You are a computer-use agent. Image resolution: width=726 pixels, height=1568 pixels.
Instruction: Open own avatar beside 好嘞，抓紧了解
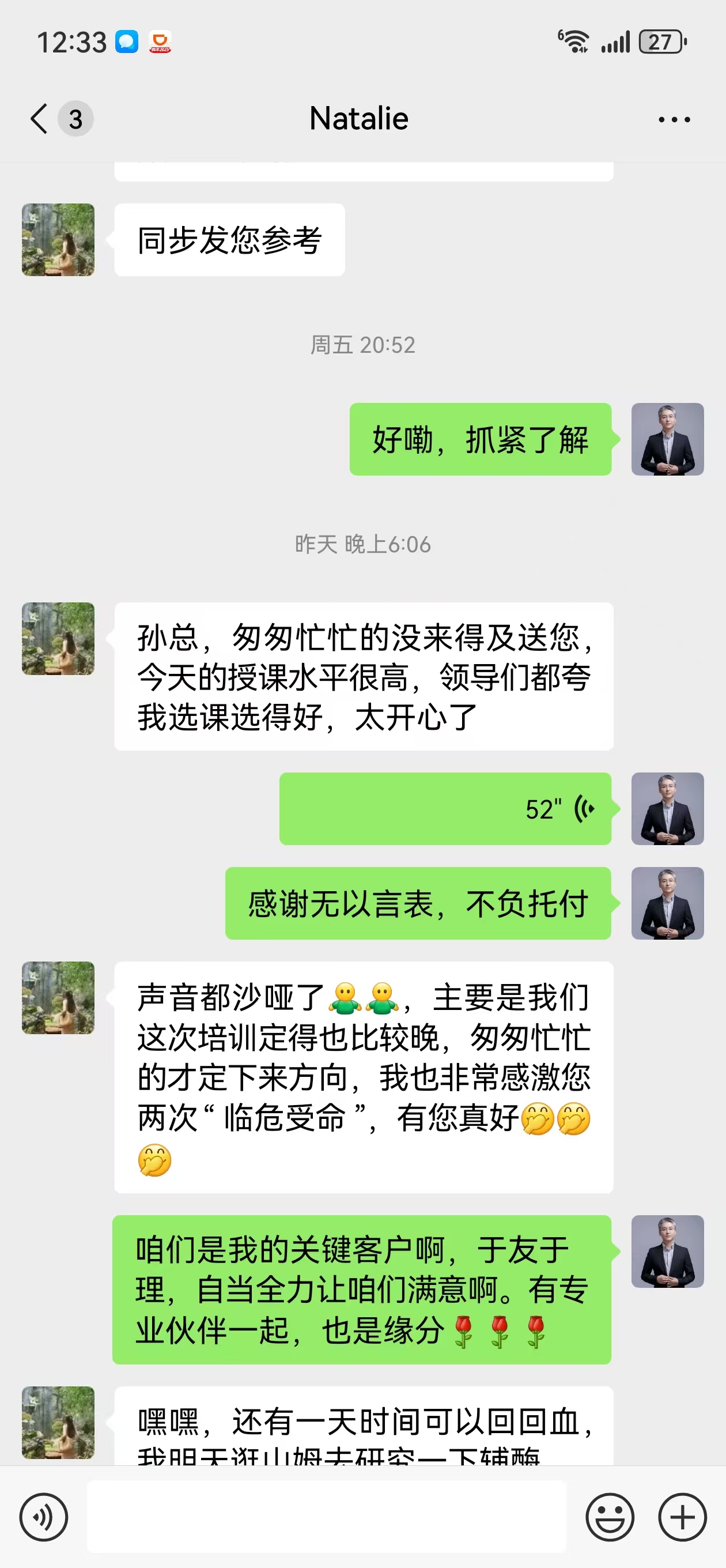click(x=668, y=439)
